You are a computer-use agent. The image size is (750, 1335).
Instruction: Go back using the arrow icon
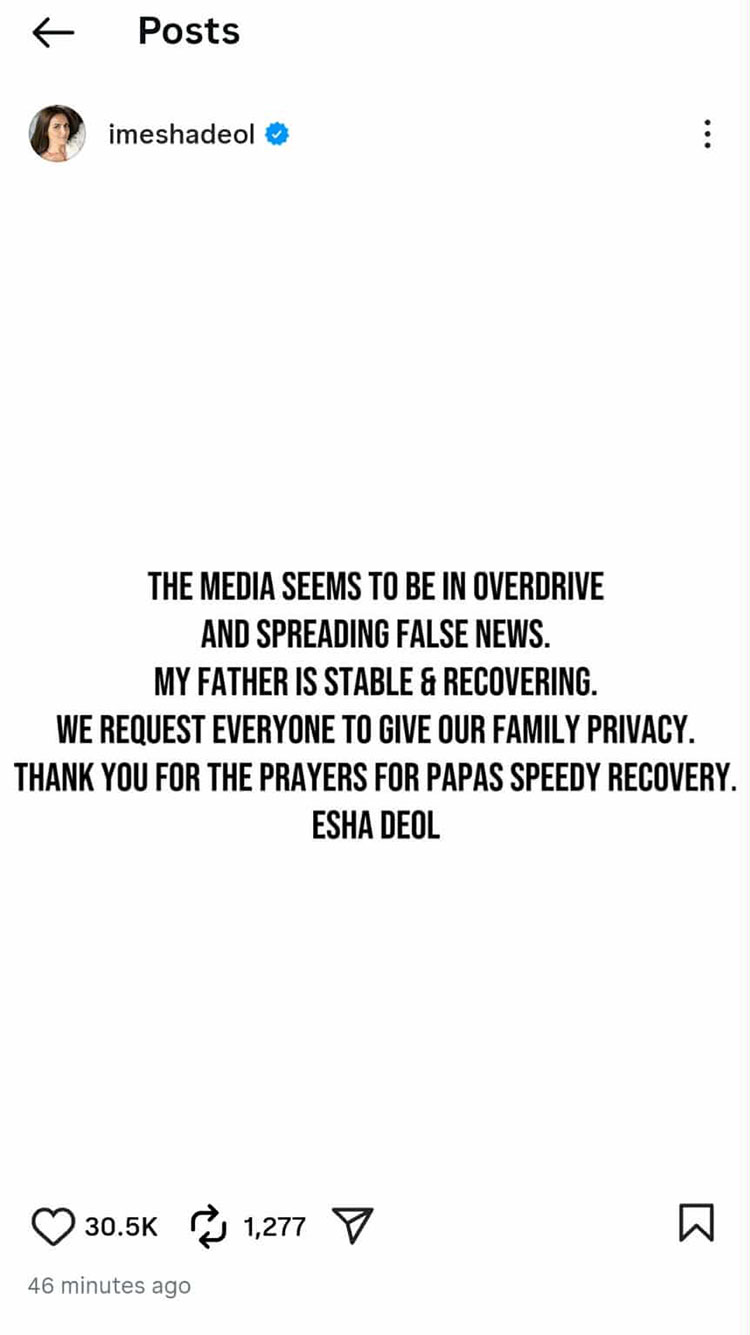[x=54, y=33]
